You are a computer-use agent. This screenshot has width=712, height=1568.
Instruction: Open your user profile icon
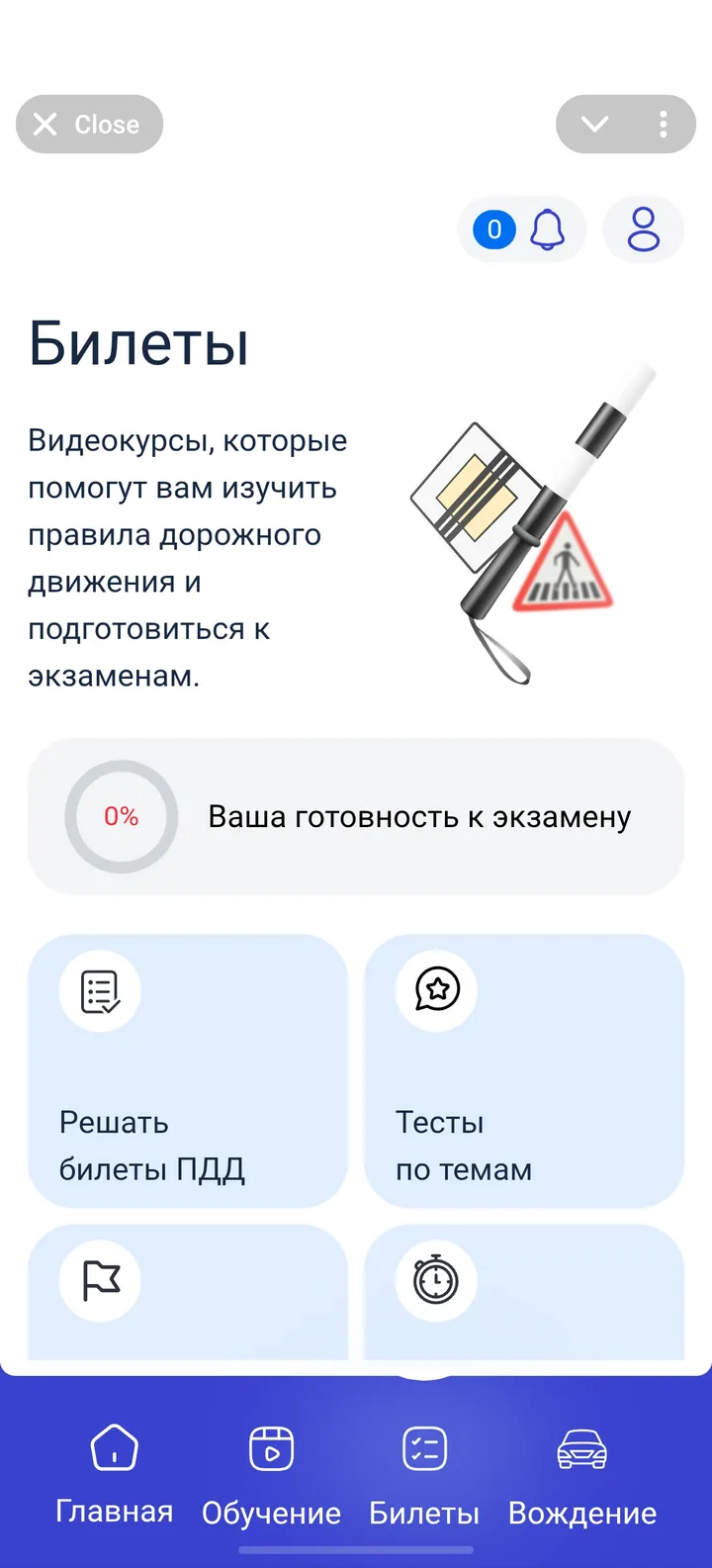coord(643,229)
